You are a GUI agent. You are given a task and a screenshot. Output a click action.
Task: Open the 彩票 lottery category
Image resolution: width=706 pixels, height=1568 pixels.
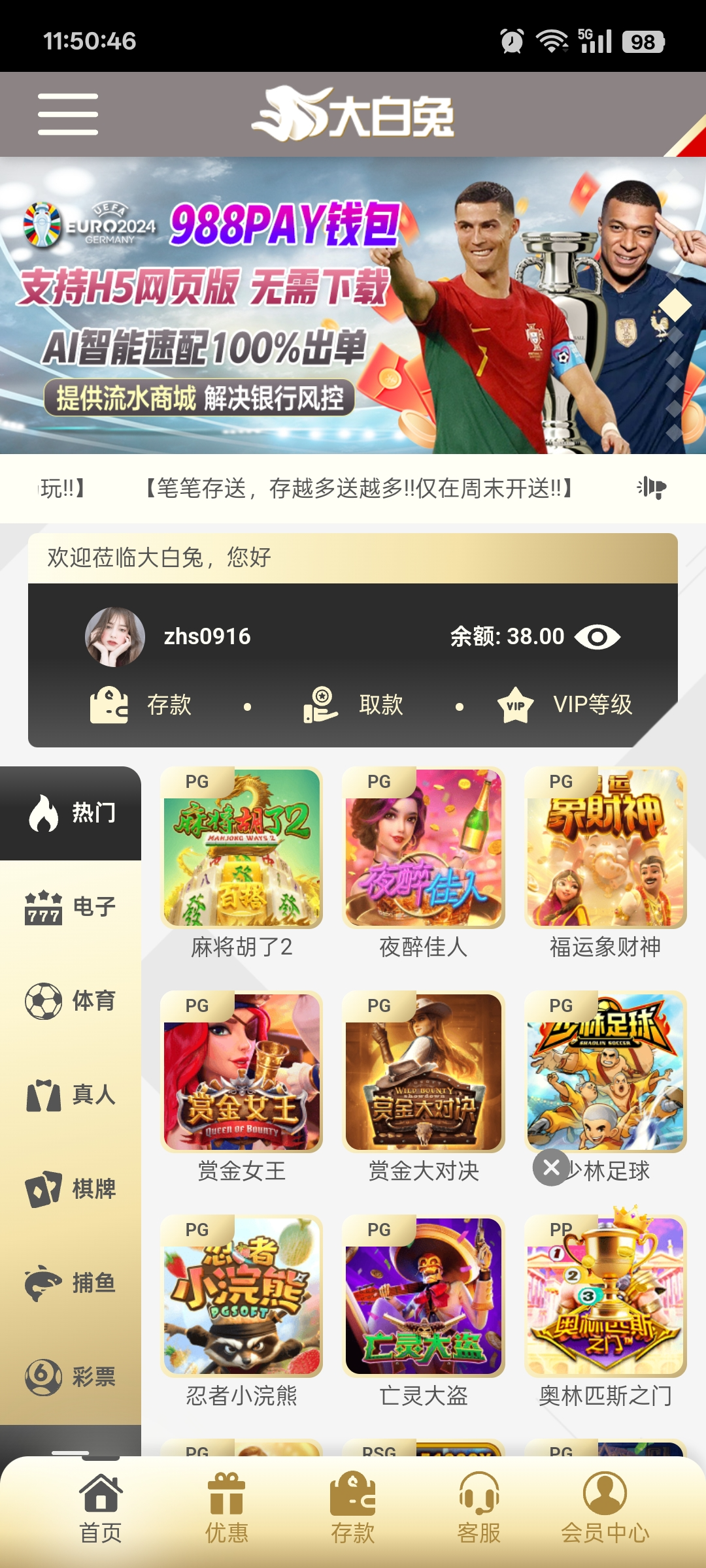click(71, 1377)
